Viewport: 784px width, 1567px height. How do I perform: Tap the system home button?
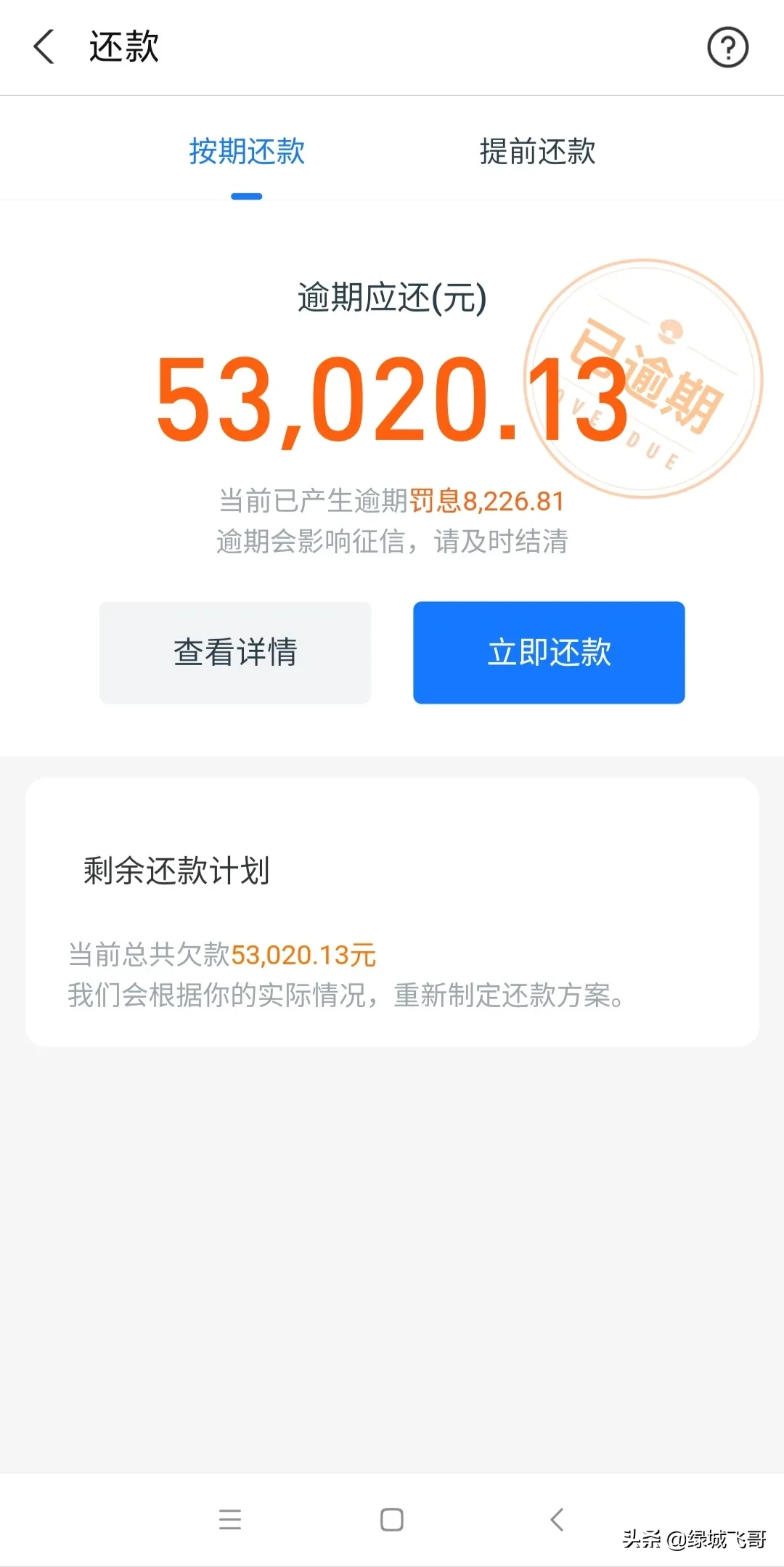coord(392,1519)
